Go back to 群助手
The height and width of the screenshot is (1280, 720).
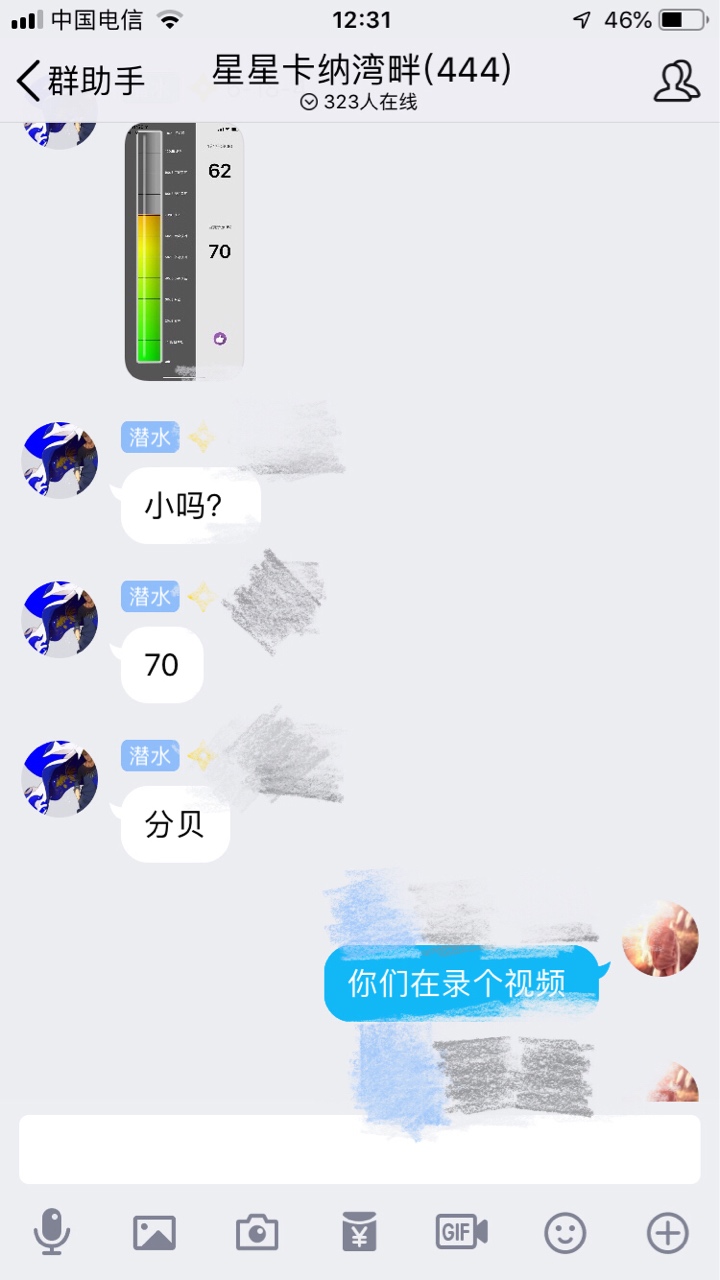pyautogui.click(x=80, y=81)
